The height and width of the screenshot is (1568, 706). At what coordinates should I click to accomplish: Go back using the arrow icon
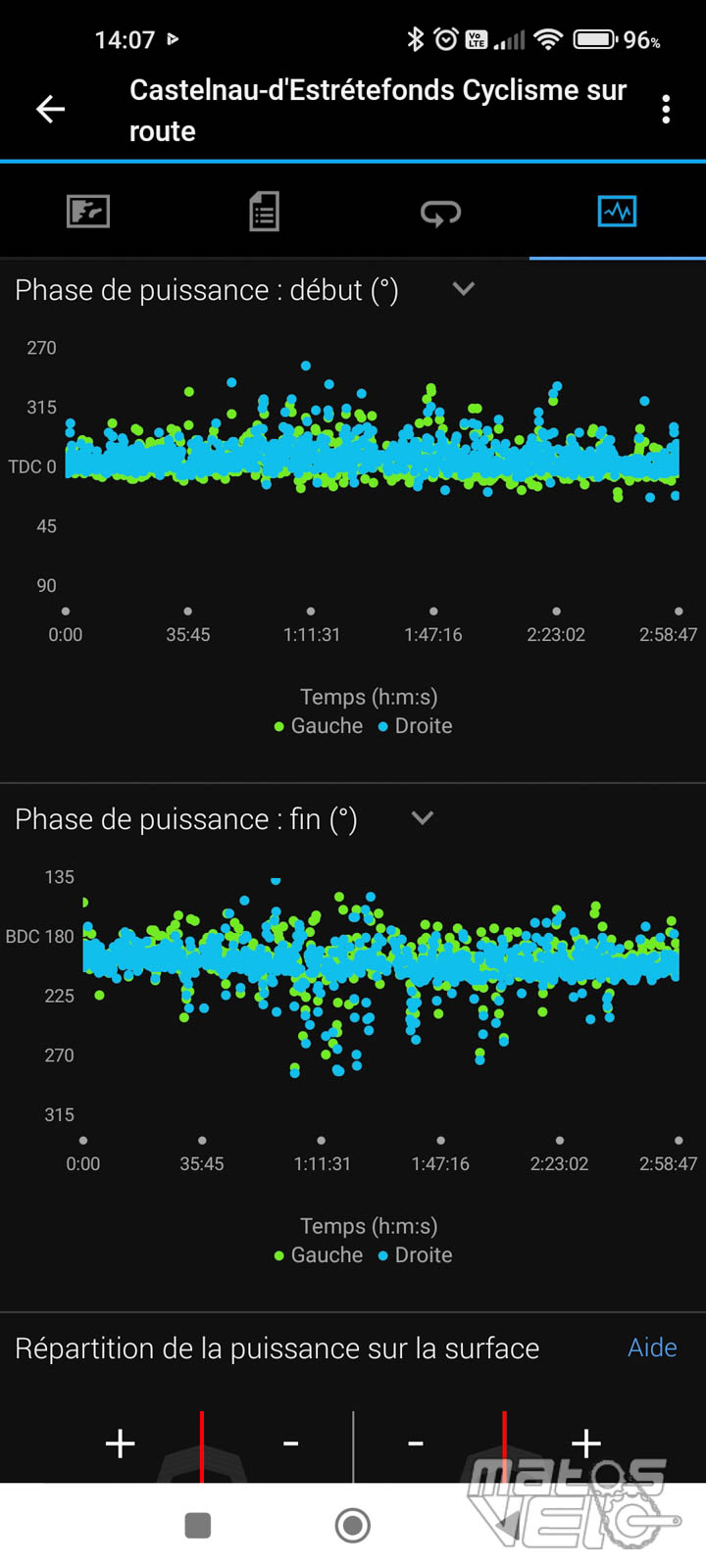click(x=51, y=109)
